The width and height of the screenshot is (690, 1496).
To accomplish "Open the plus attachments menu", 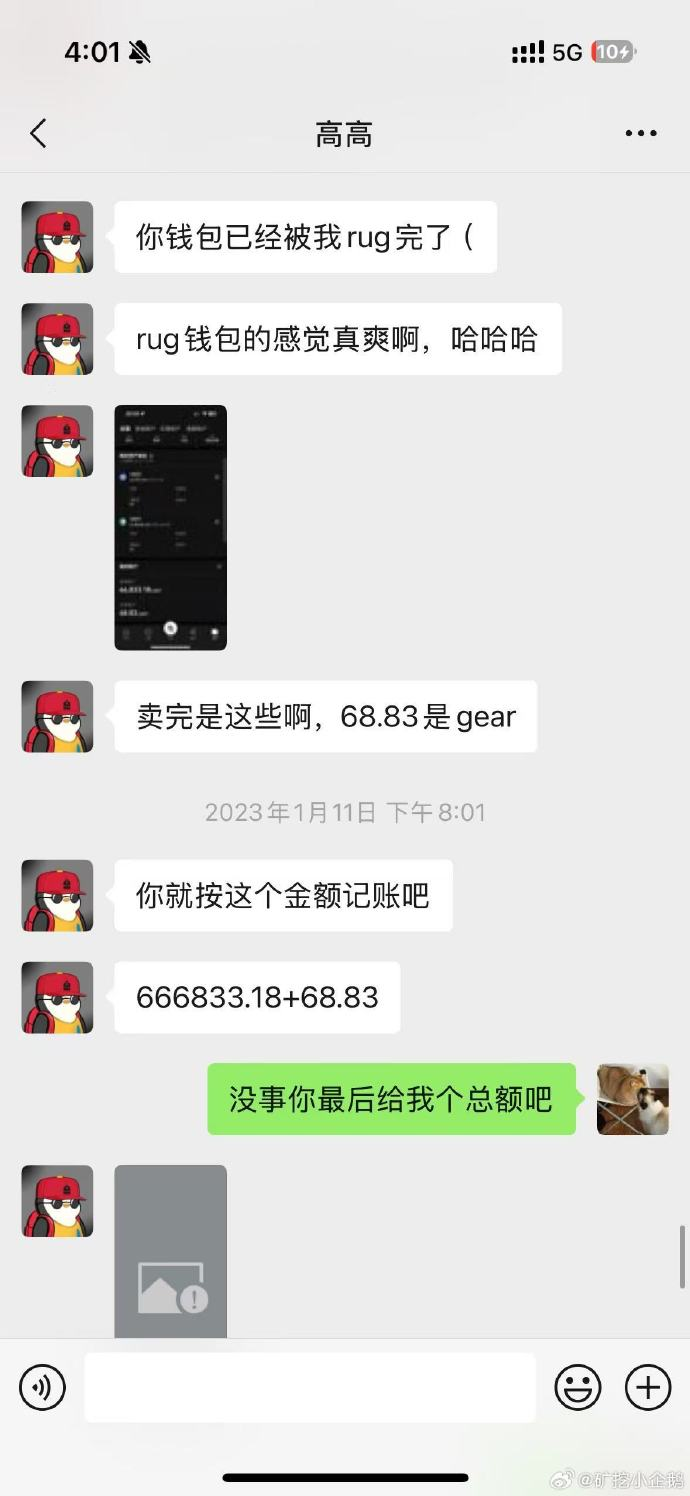I will [648, 1387].
